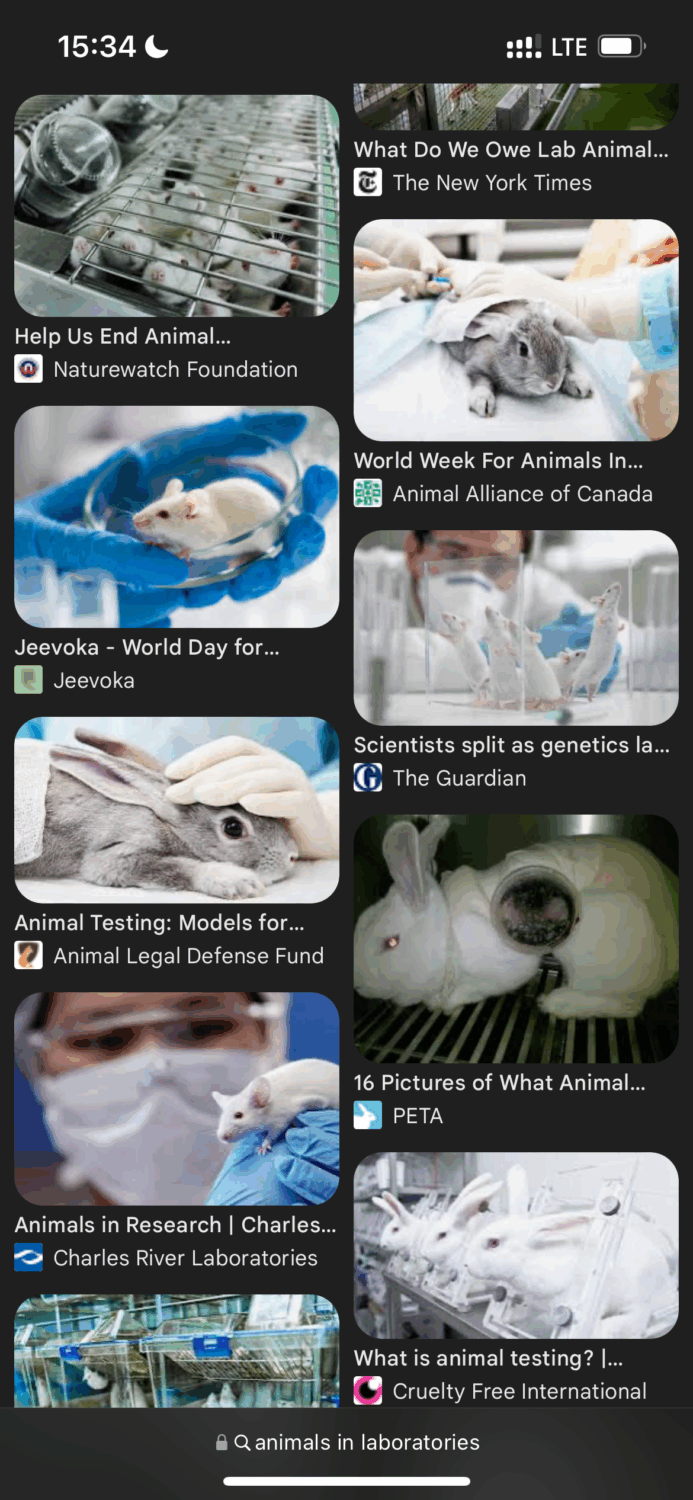Open PETA's 16 Pictures result
The image size is (693, 1500).
516,938
